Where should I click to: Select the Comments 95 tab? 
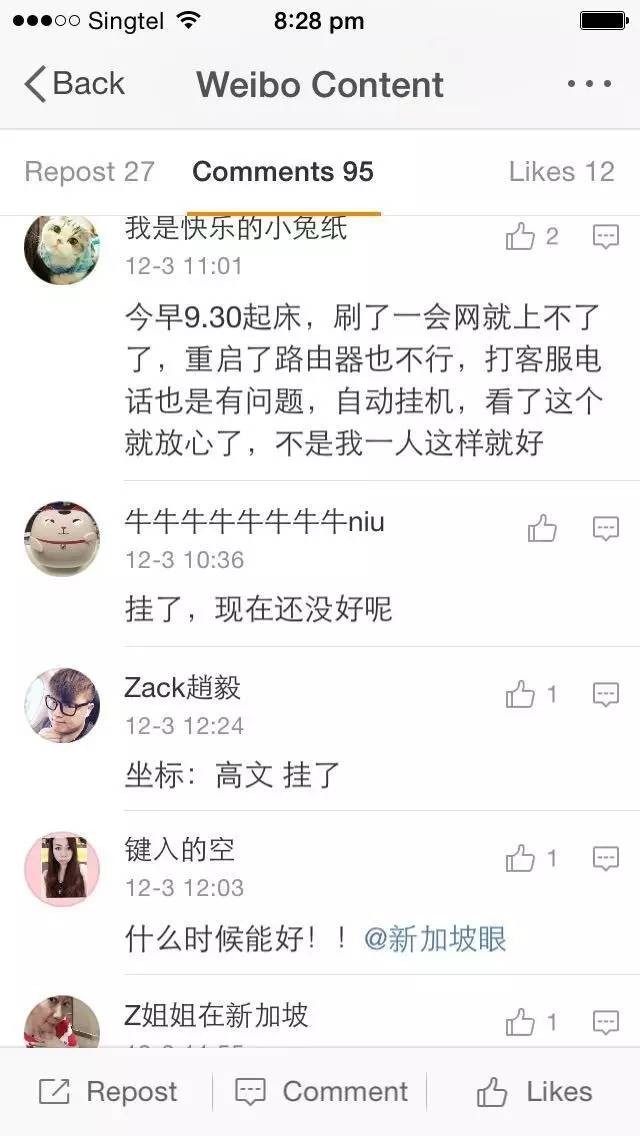(283, 172)
